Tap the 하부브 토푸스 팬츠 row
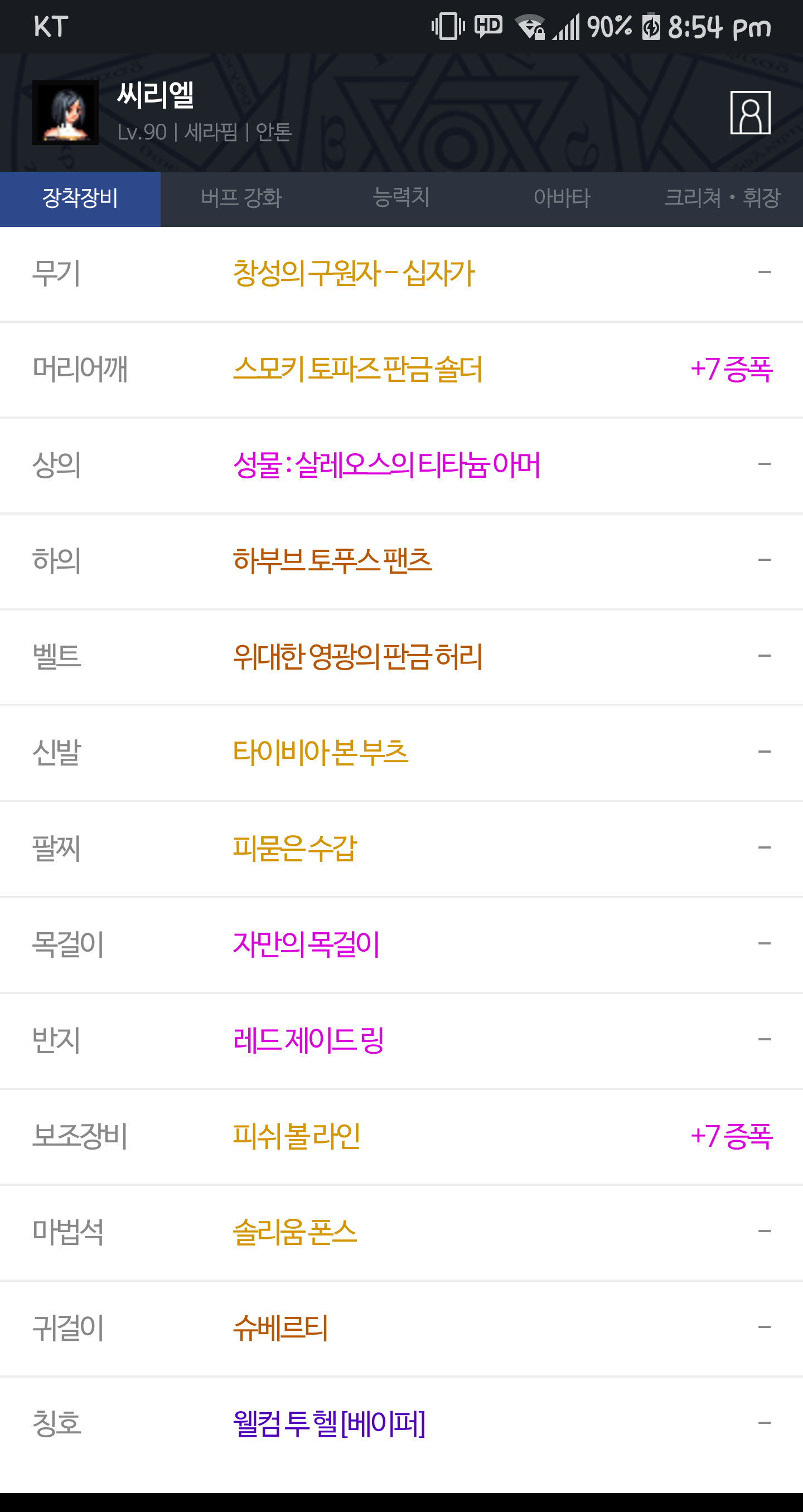 [401, 560]
